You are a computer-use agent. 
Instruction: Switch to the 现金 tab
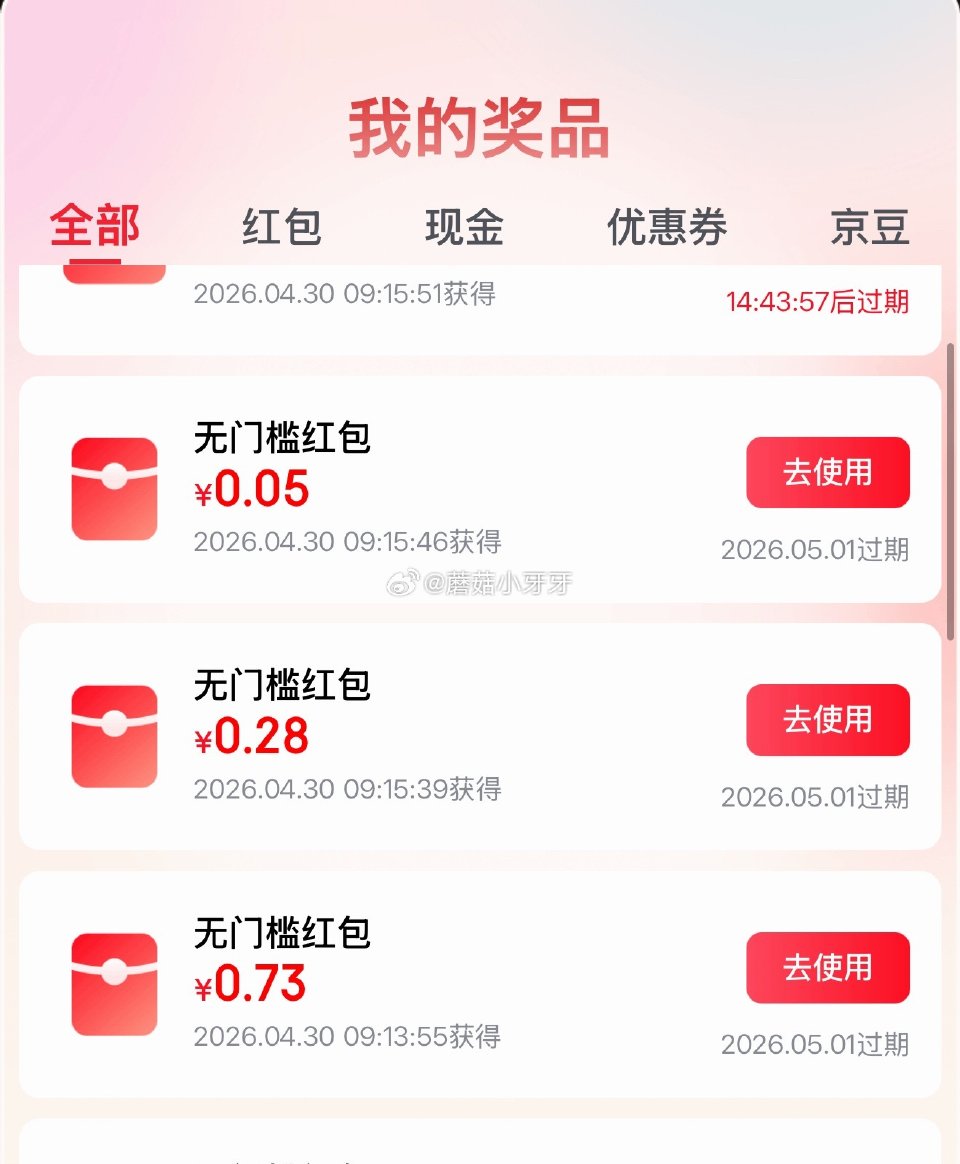point(465,228)
